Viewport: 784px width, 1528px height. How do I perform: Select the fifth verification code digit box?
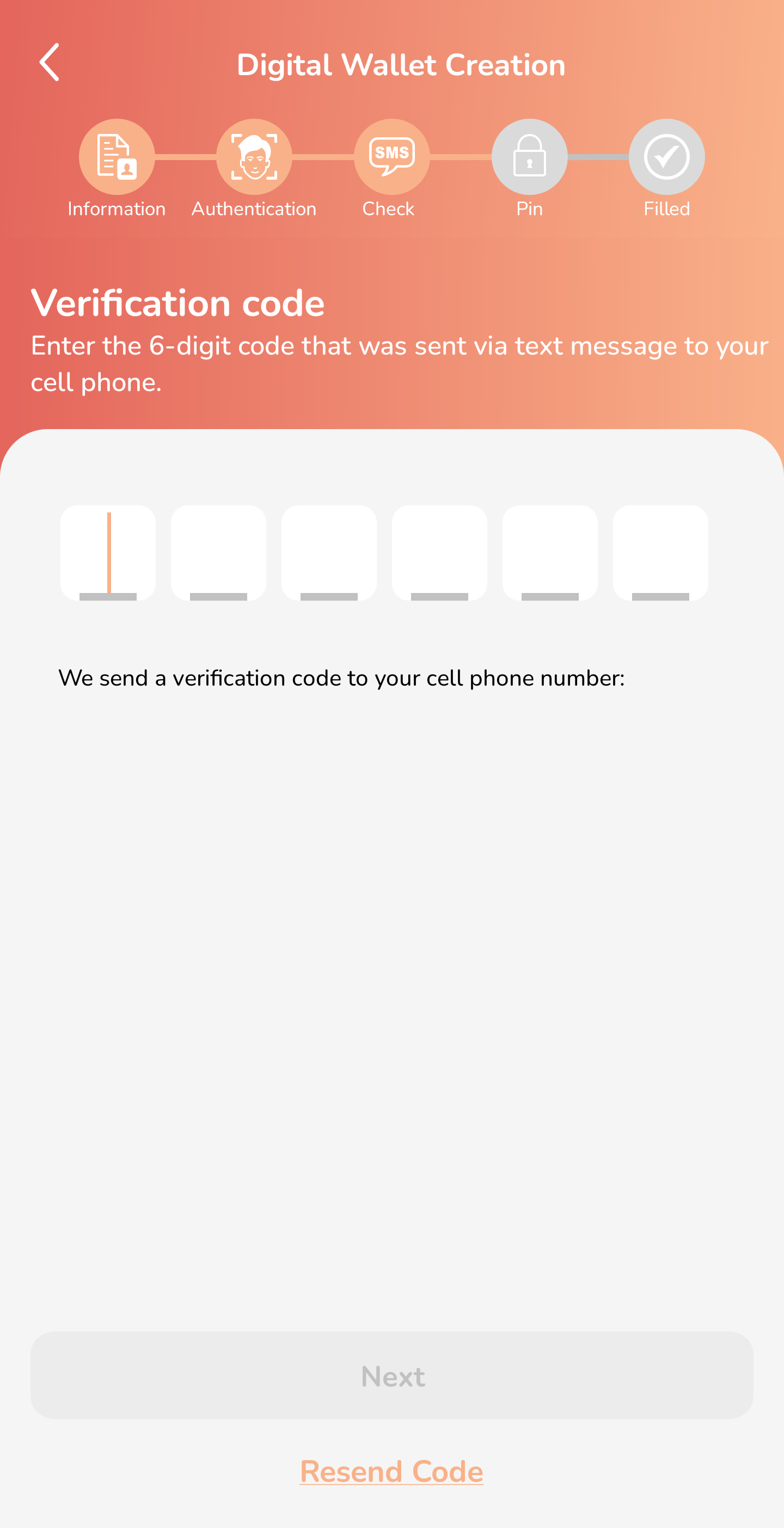click(550, 553)
